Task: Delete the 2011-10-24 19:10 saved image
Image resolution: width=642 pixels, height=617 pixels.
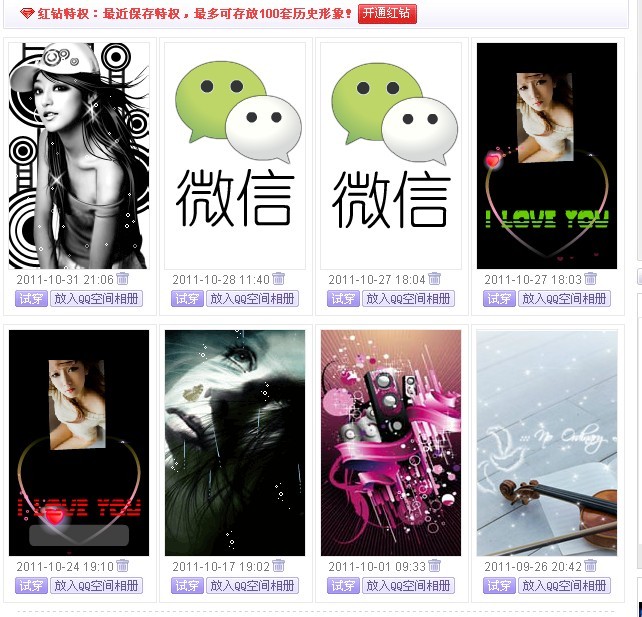Action: (123, 566)
